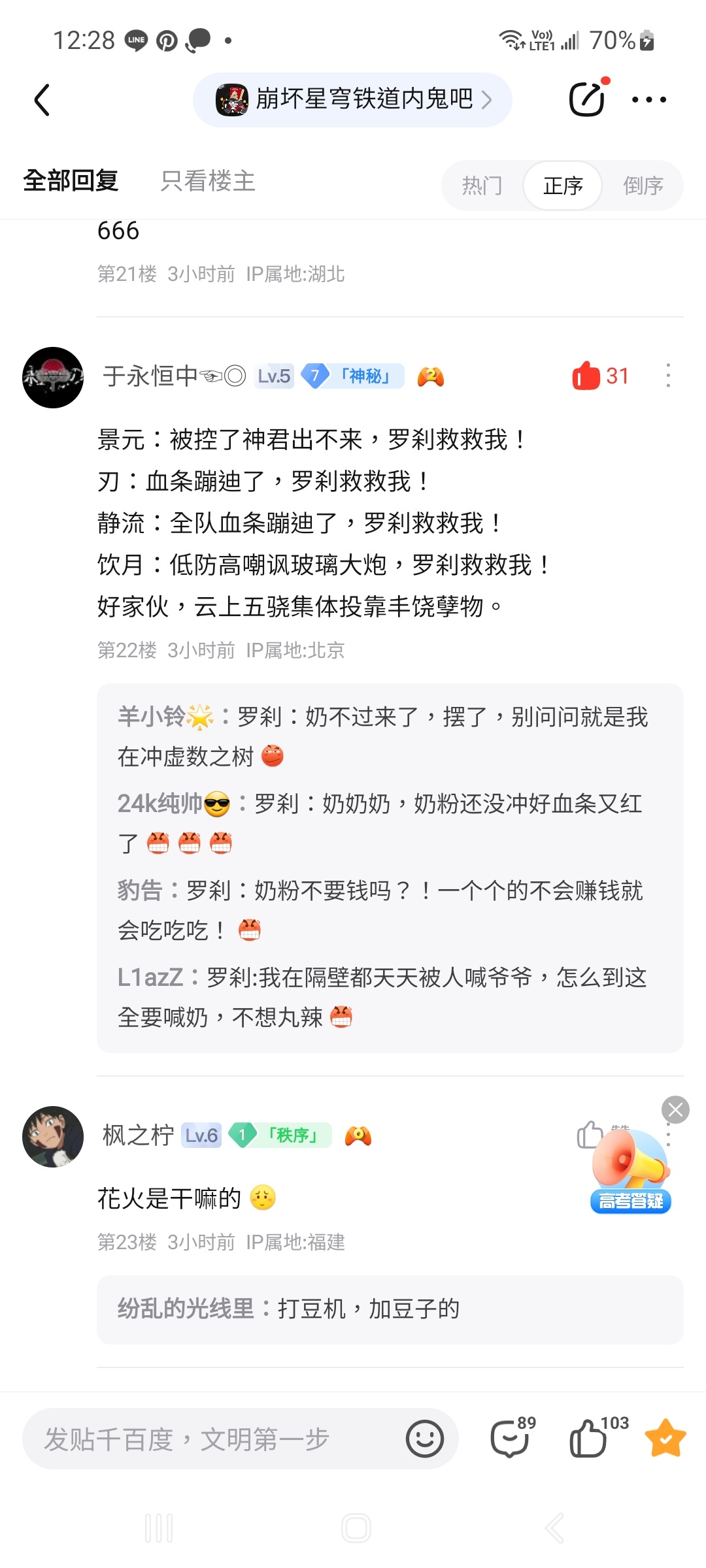Switch to 全部回复 tab
This screenshot has width=706, height=1568.
pos(71,181)
